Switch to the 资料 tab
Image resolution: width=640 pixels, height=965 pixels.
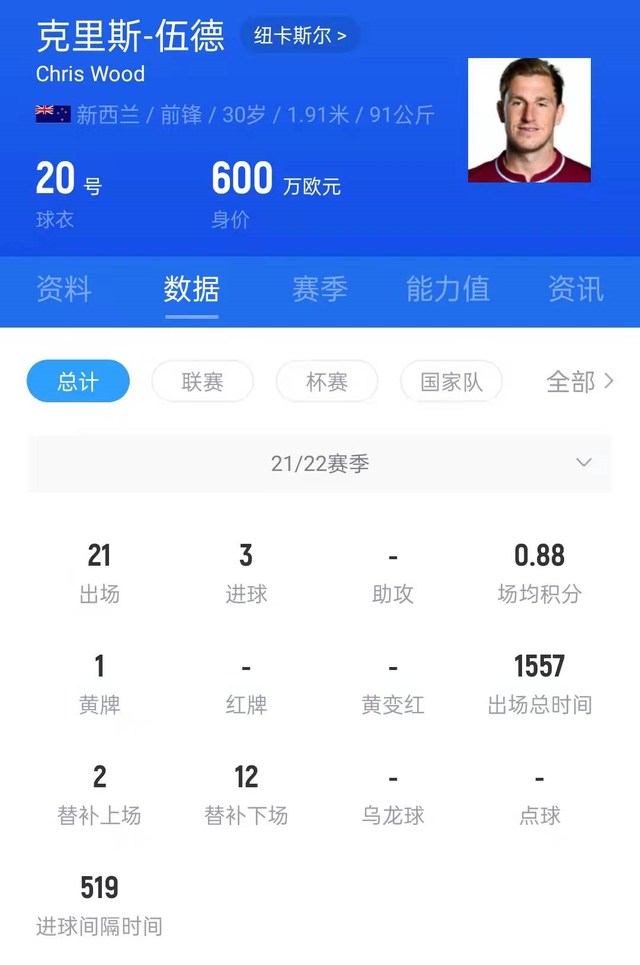[x=64, y=290]
